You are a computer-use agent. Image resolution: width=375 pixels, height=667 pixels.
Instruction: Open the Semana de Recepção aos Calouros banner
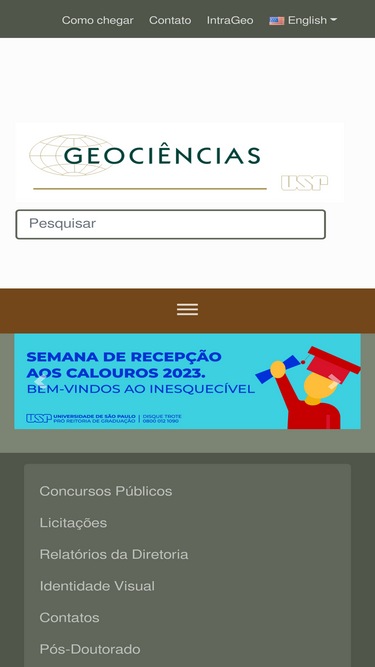[188, 381]
